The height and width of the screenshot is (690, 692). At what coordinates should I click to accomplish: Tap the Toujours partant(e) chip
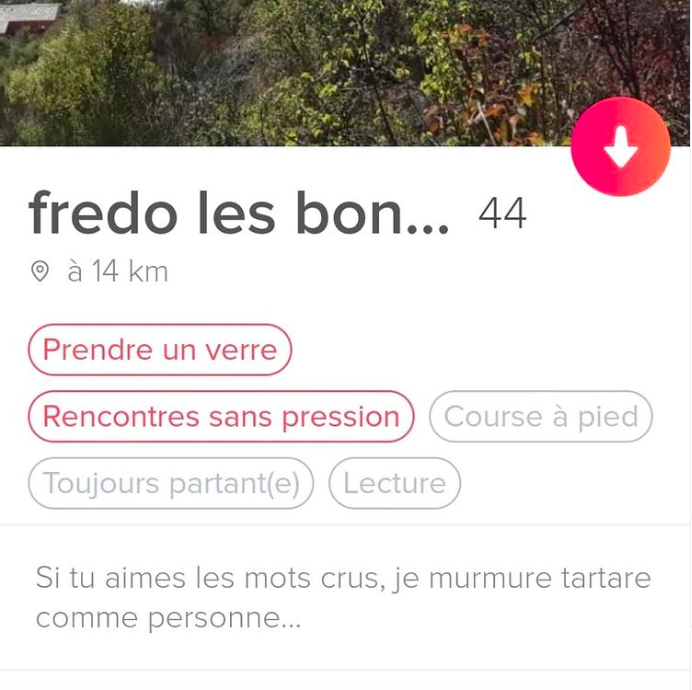[171, 483]
